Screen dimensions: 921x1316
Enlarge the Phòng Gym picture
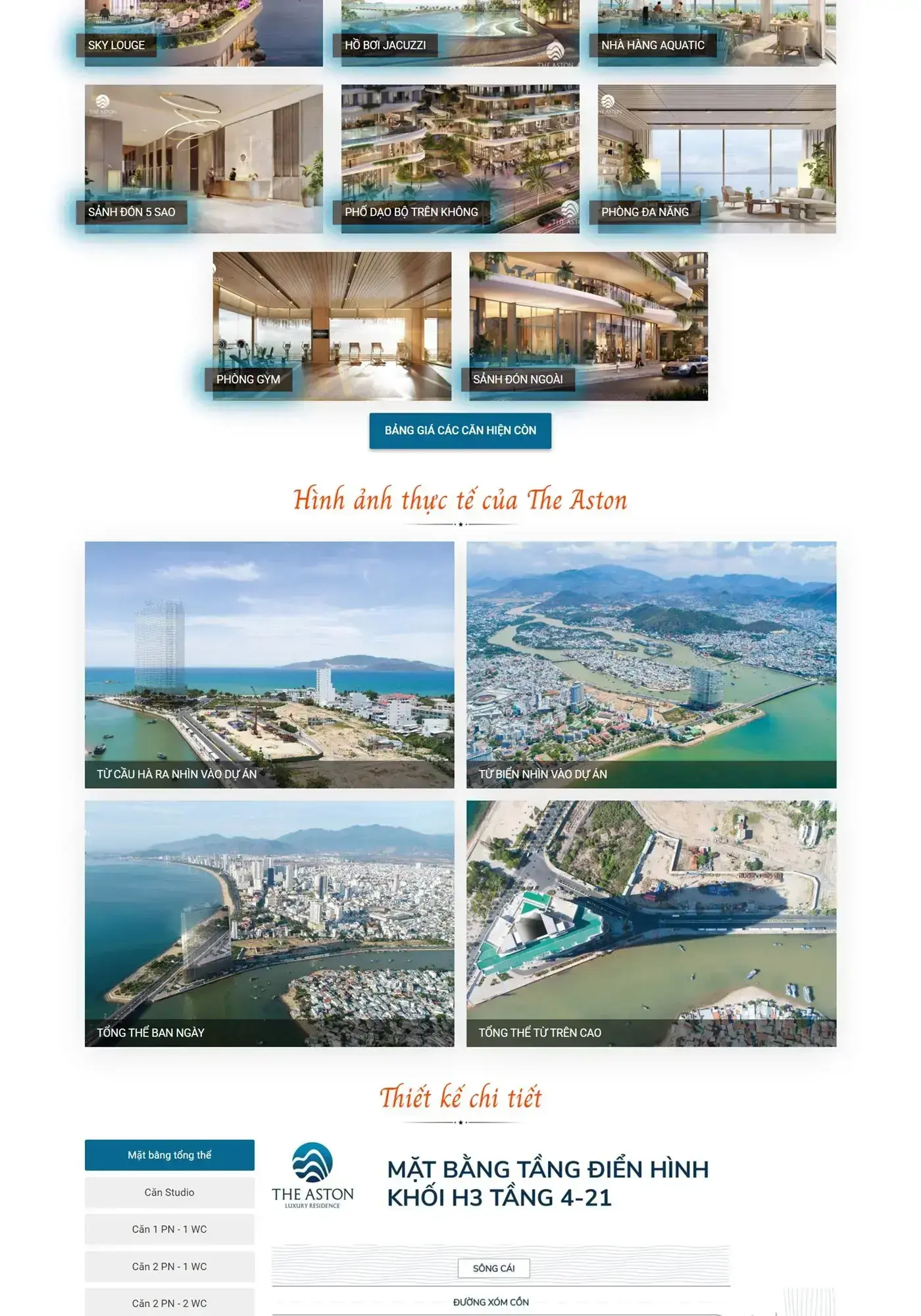(x=332, y=326)
